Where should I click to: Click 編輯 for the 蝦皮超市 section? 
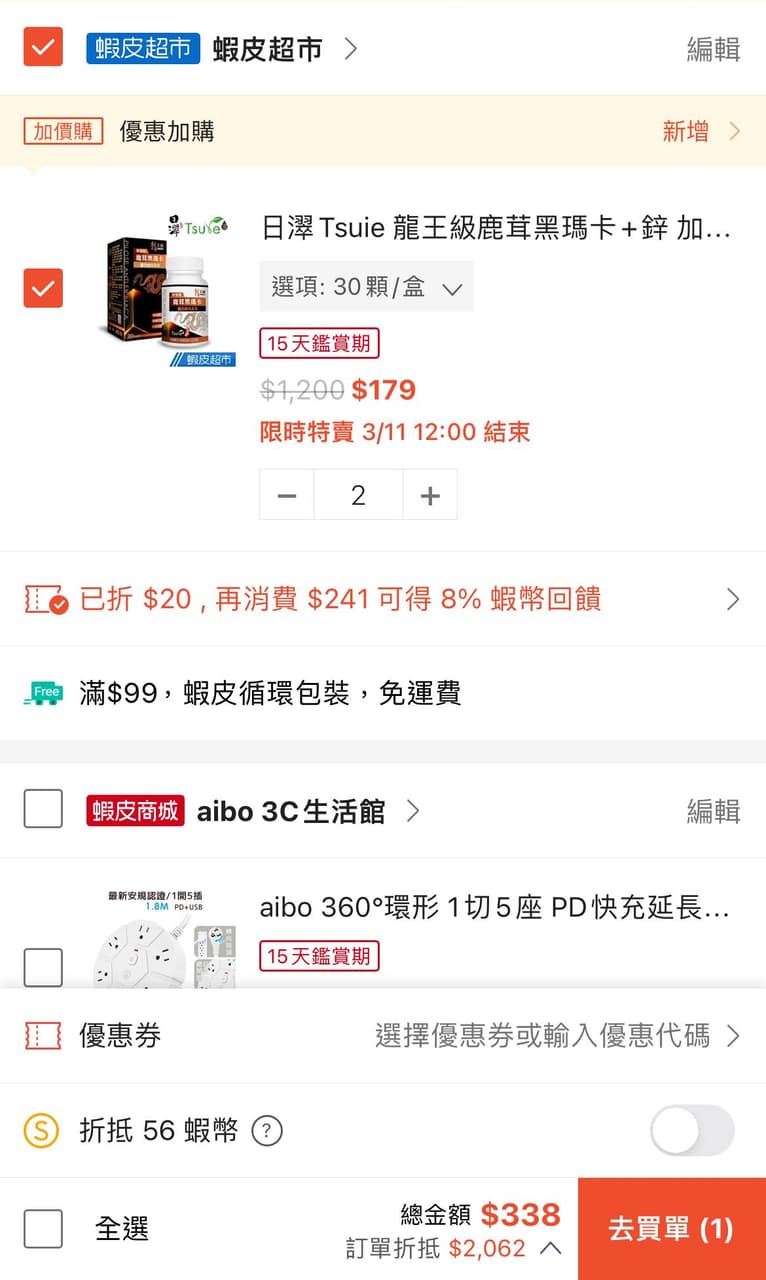[713, 46]
